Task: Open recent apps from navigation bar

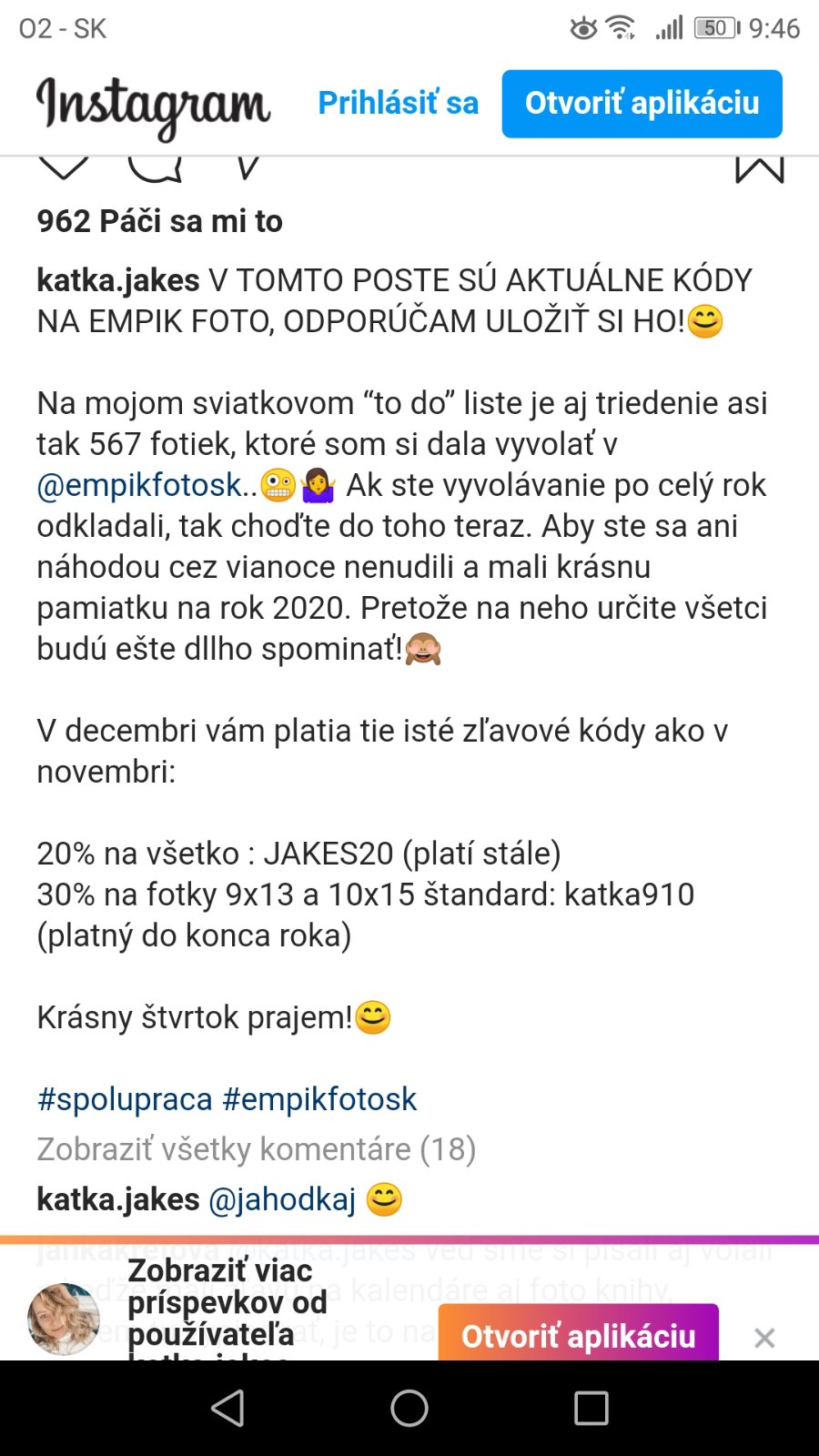Action: click(x=591, y=1409)
